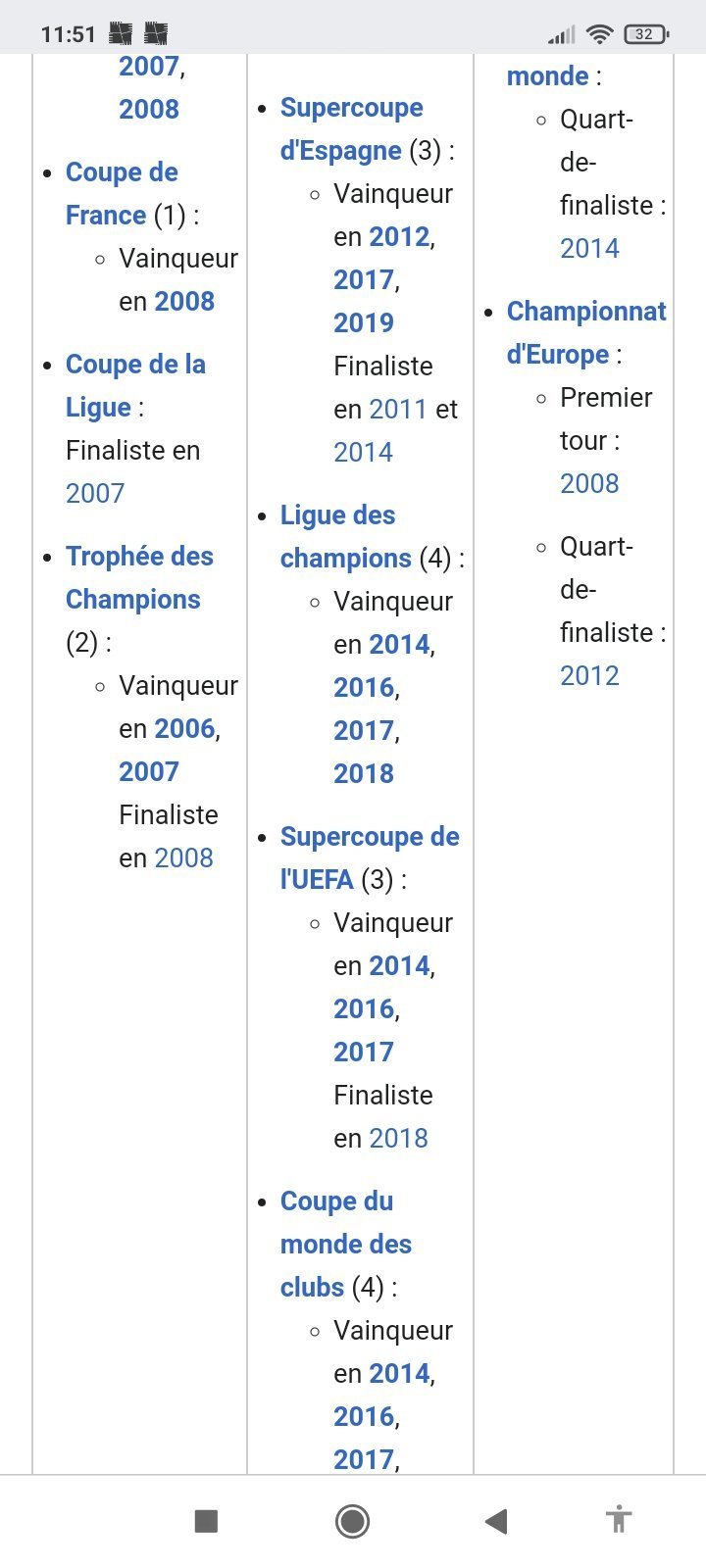The height and width of the screenshot is (1568, 706).
Task: Open the Coupe de la Ligue link
Action: [x=135, y=365]
